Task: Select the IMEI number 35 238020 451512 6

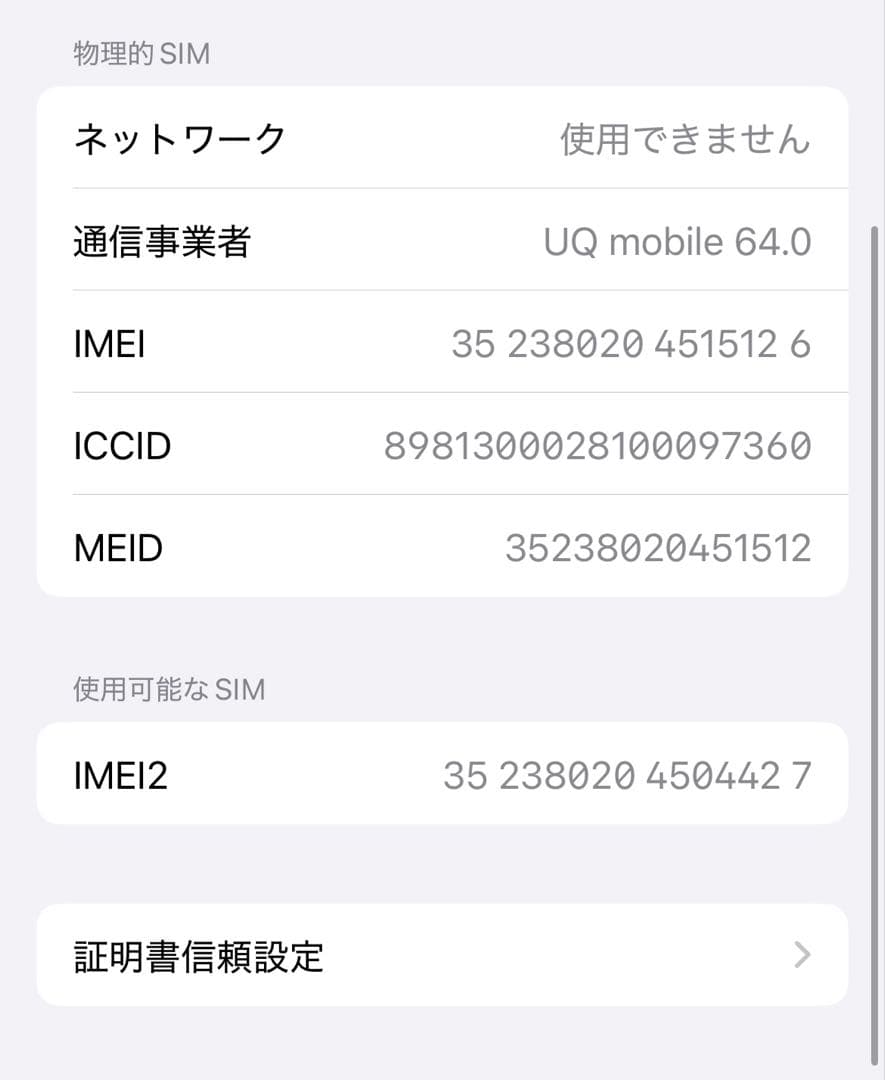Action: coord(637,343)
